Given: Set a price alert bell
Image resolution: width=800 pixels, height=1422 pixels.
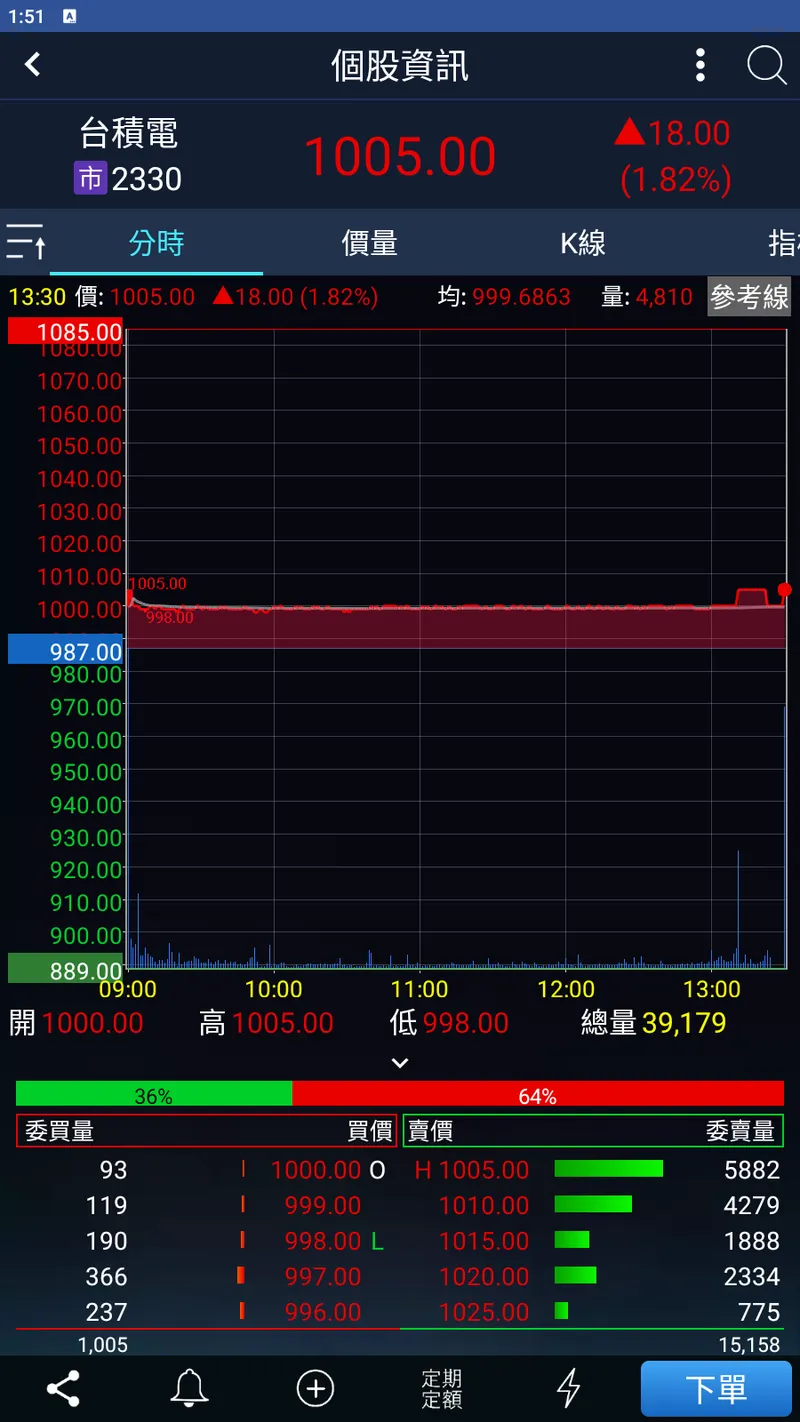Looking at the screenshot, I should pyautogui.click(x=189, y=1388).
